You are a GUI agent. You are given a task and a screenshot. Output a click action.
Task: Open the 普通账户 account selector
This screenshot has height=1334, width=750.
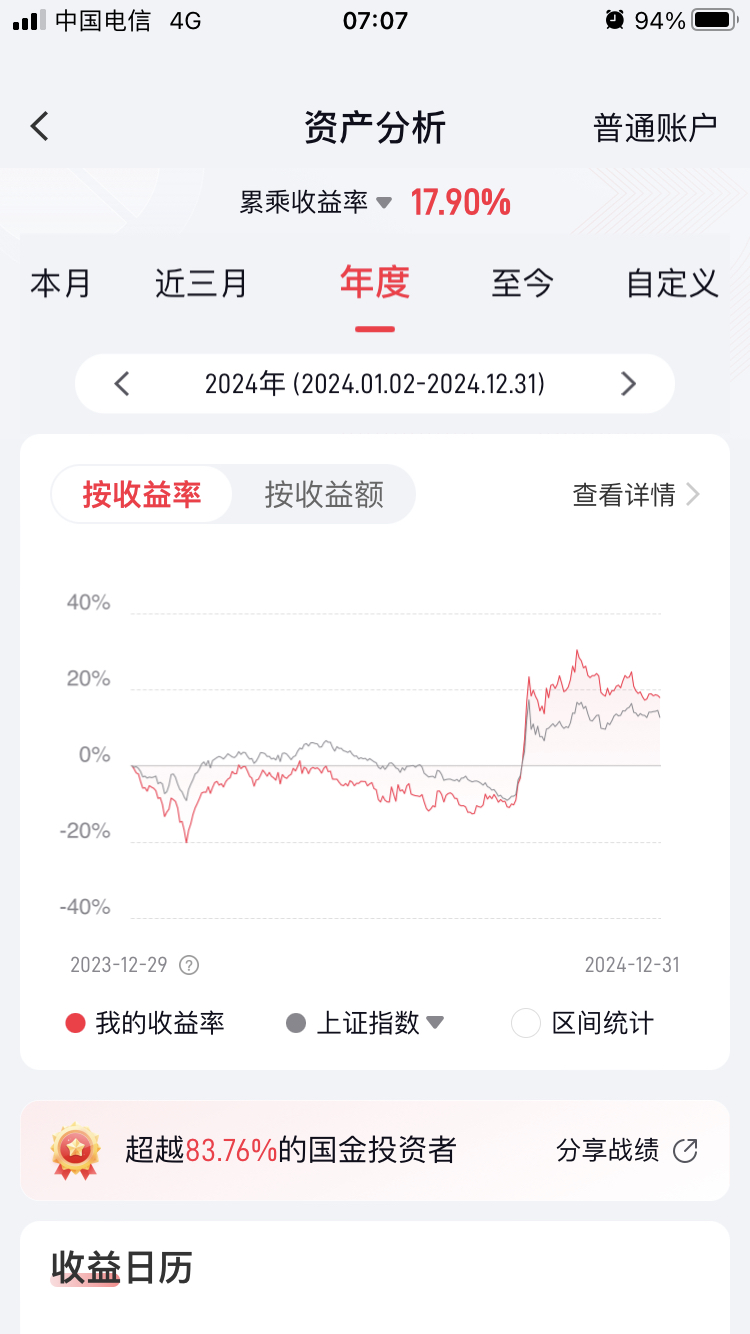pos(655,128)
